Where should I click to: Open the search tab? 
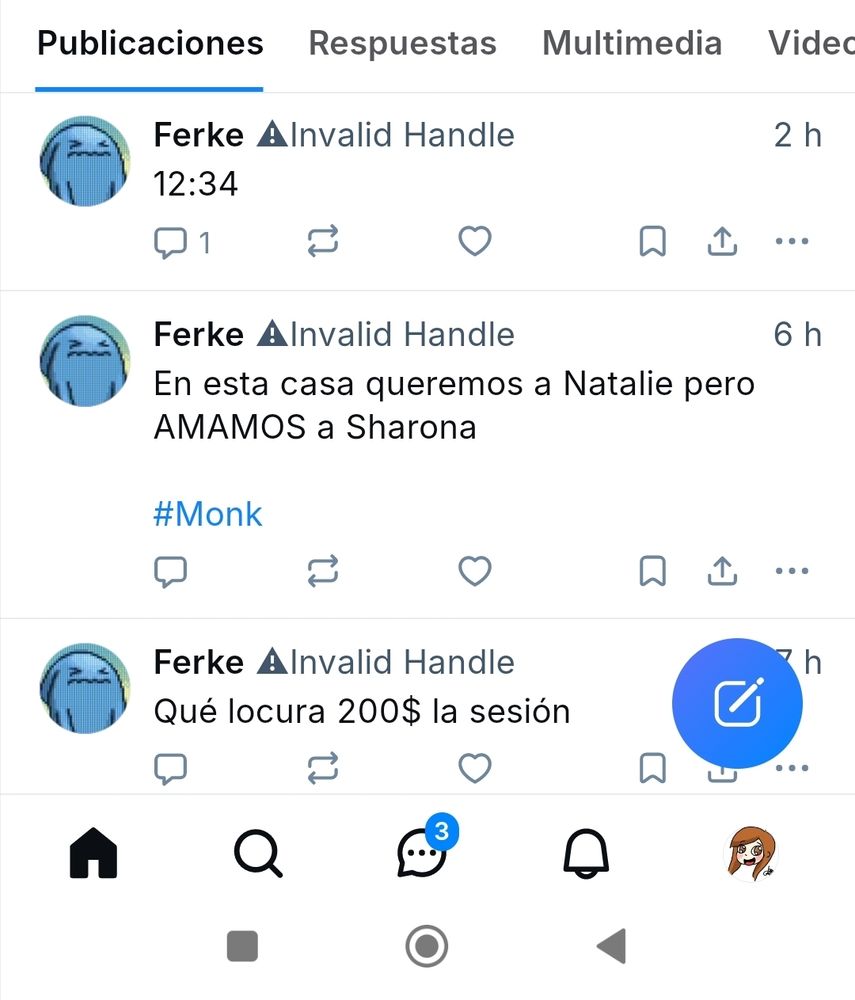click(x=259, y=855)
